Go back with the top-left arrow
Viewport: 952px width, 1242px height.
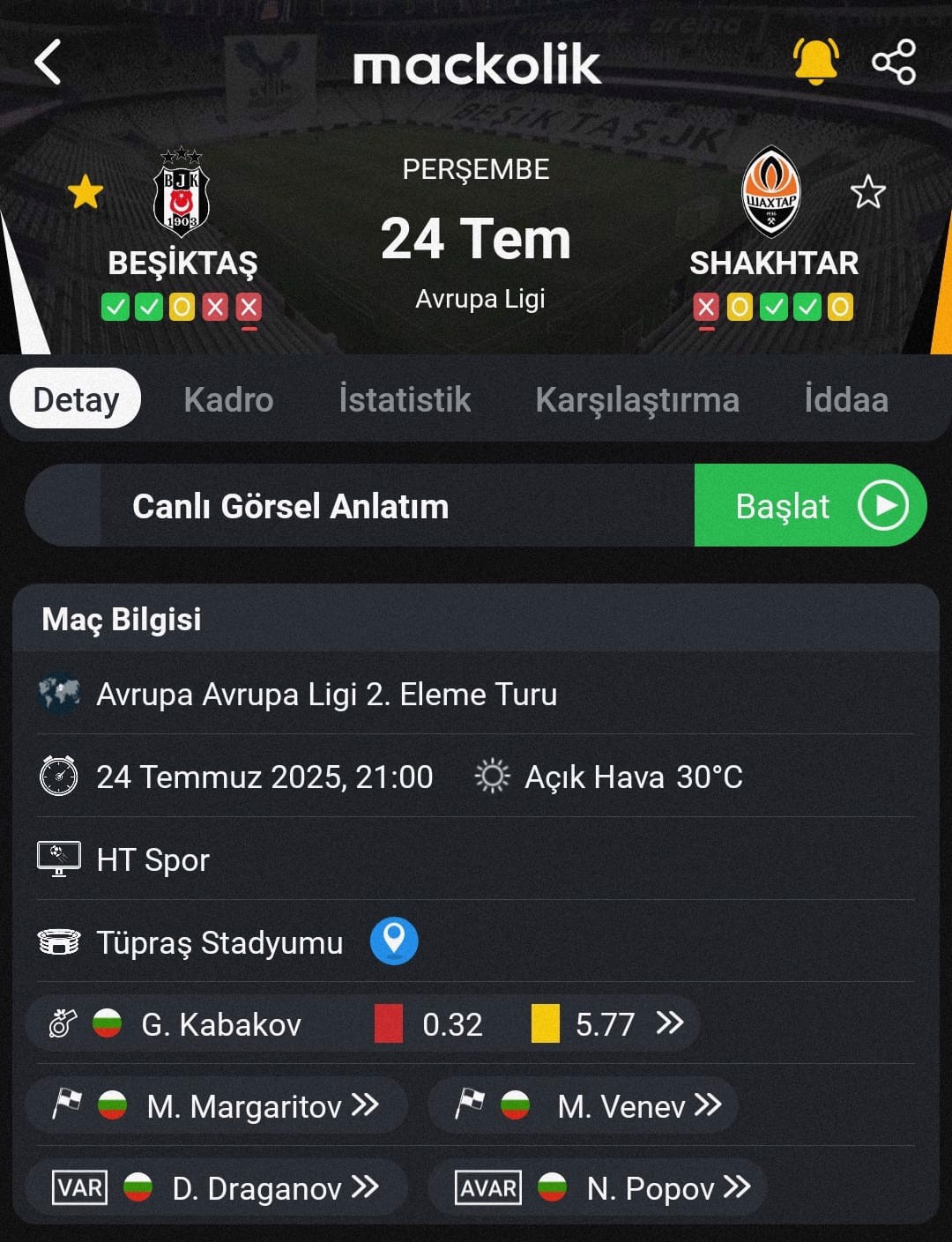point(48,63)
